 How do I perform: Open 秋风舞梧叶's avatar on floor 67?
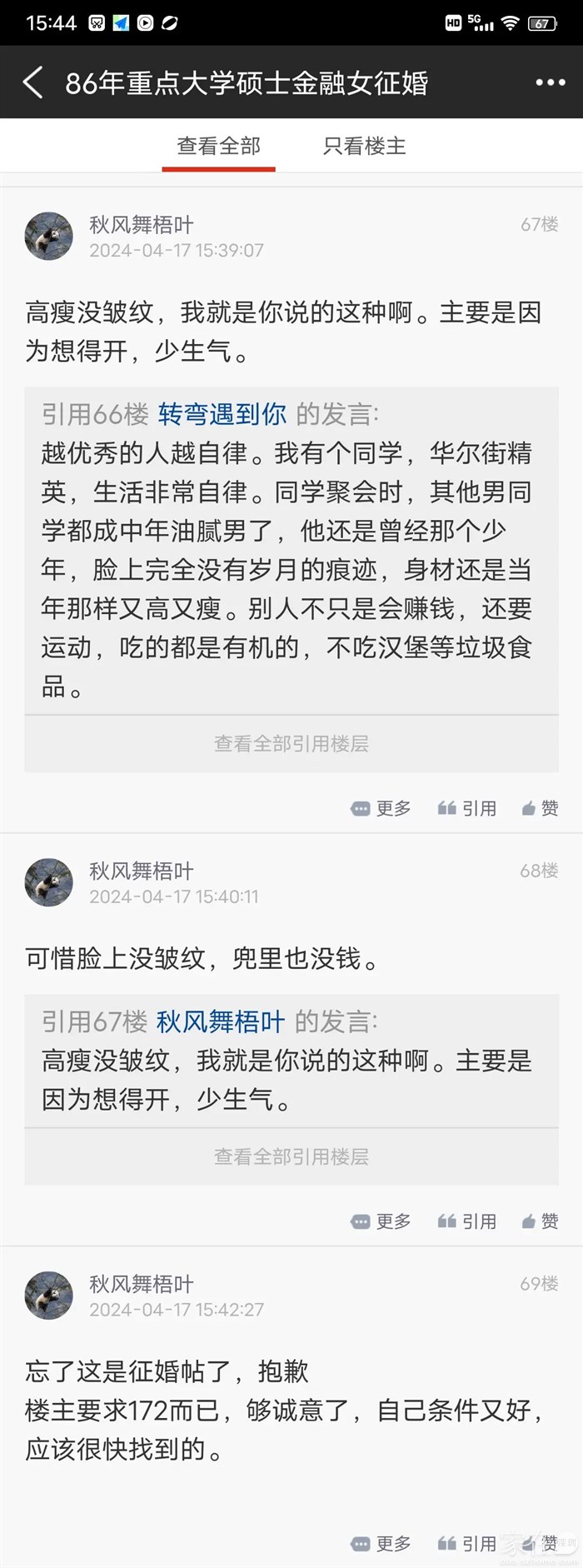[x=49, y=236]
